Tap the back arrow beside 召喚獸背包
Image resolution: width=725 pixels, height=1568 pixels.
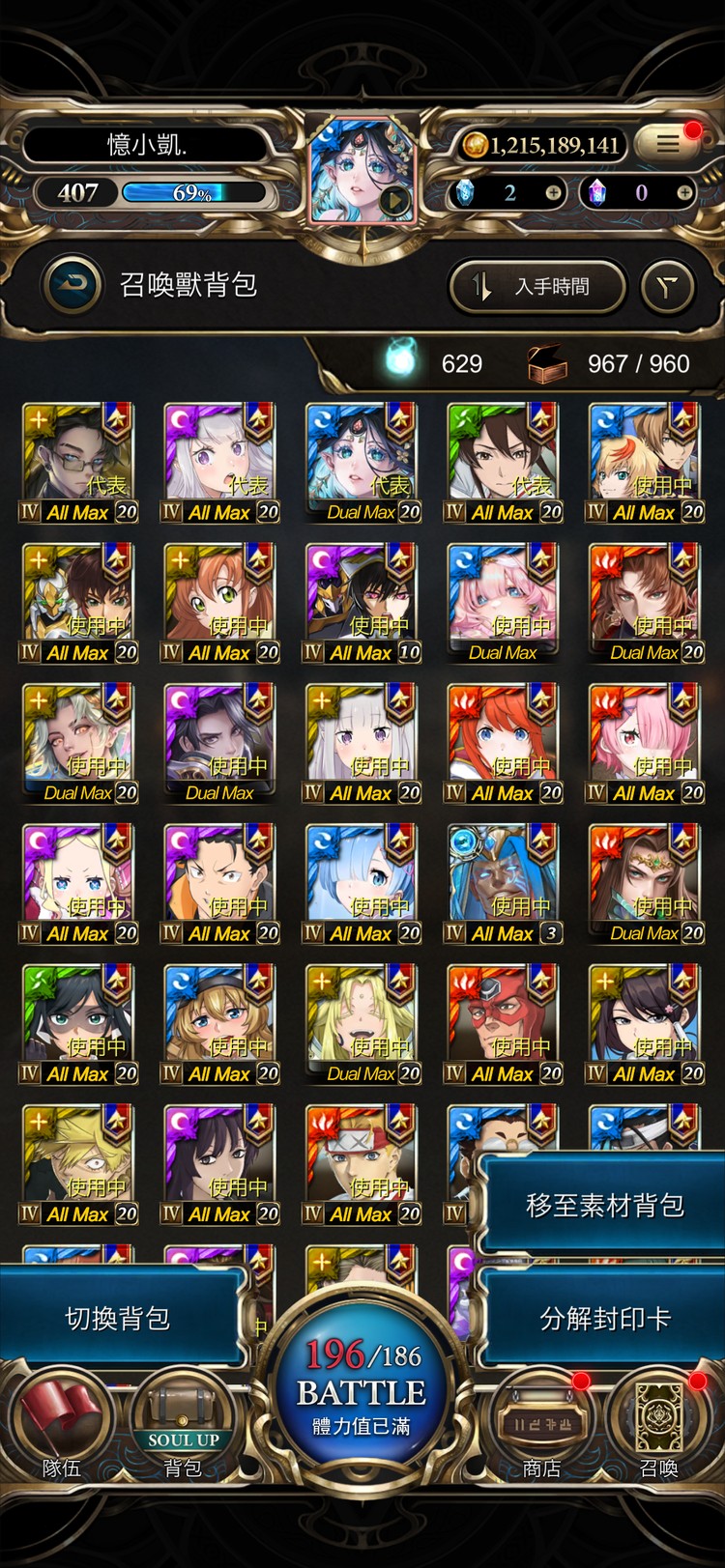pos(72,285)
